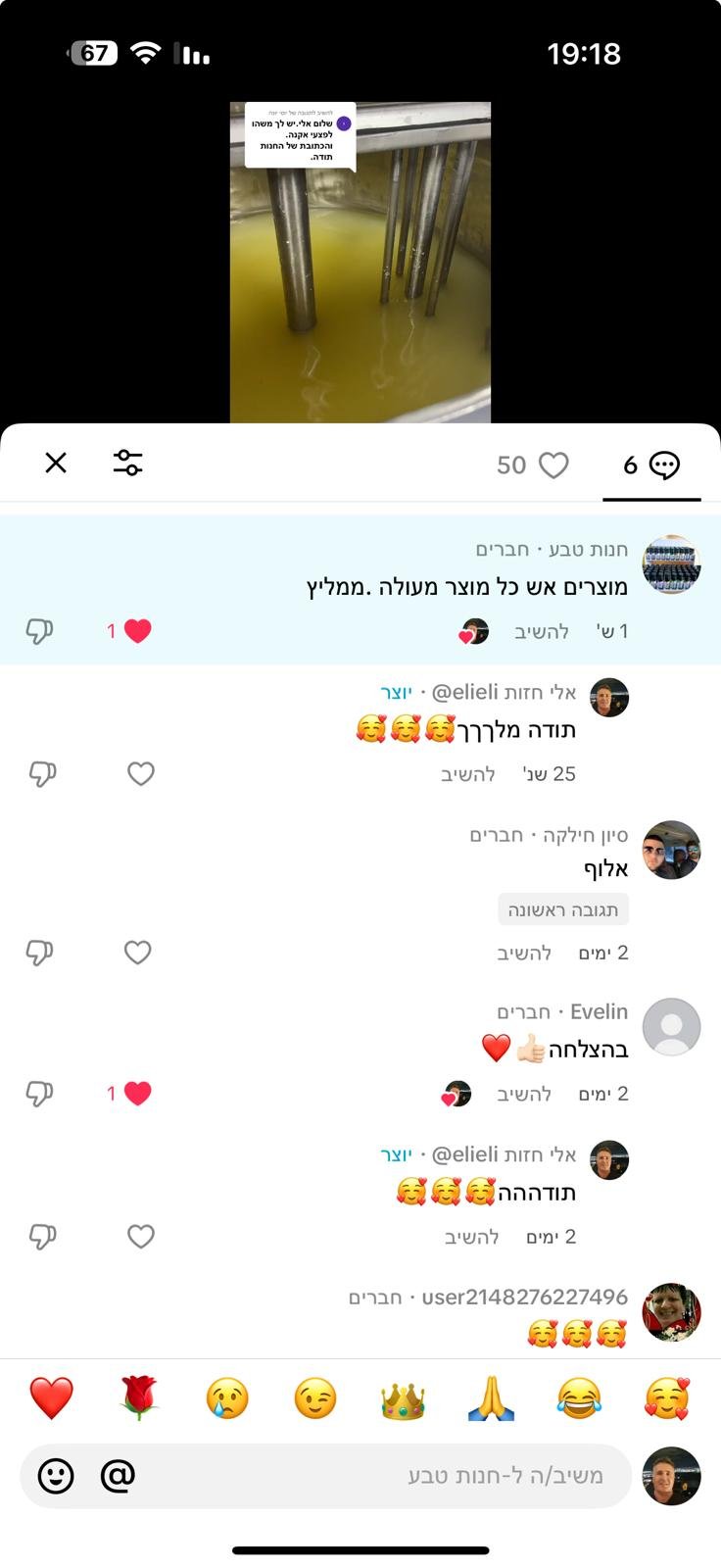Like the creator's תודה מלךךך reply
This screenshot has width=721, height=1568.
point(141,774)
